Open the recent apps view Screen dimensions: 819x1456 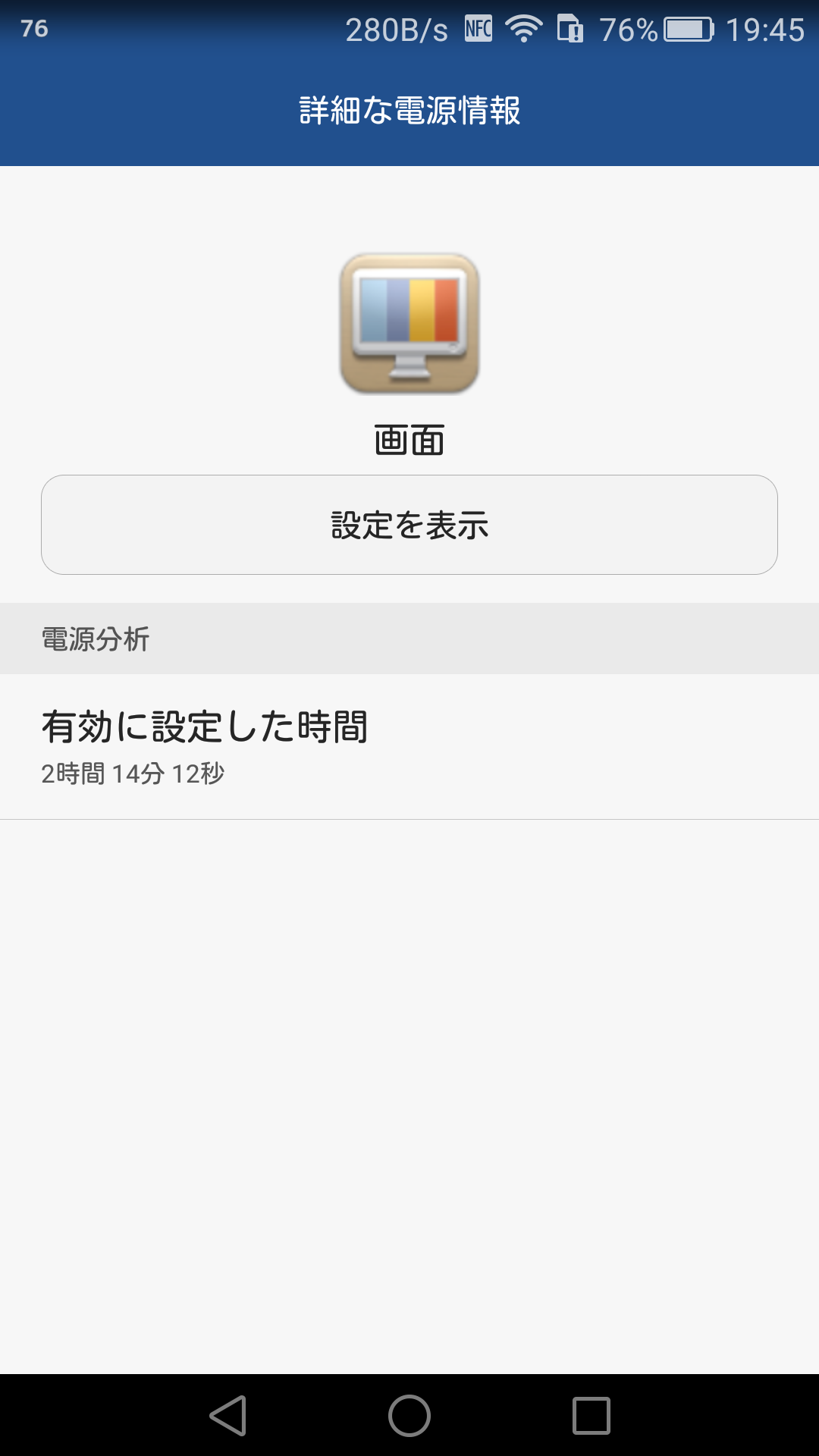click(x=591, y=1416)
